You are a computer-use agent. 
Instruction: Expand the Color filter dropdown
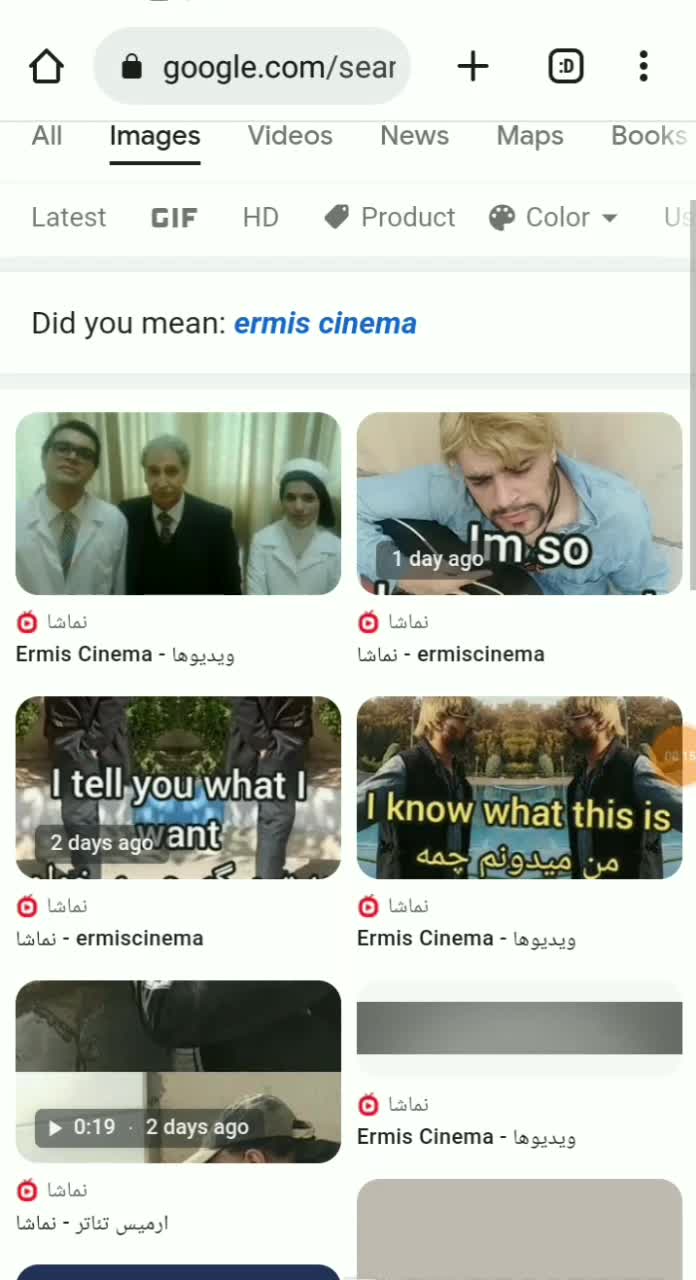pyautogui.click(x=553, y=217)
